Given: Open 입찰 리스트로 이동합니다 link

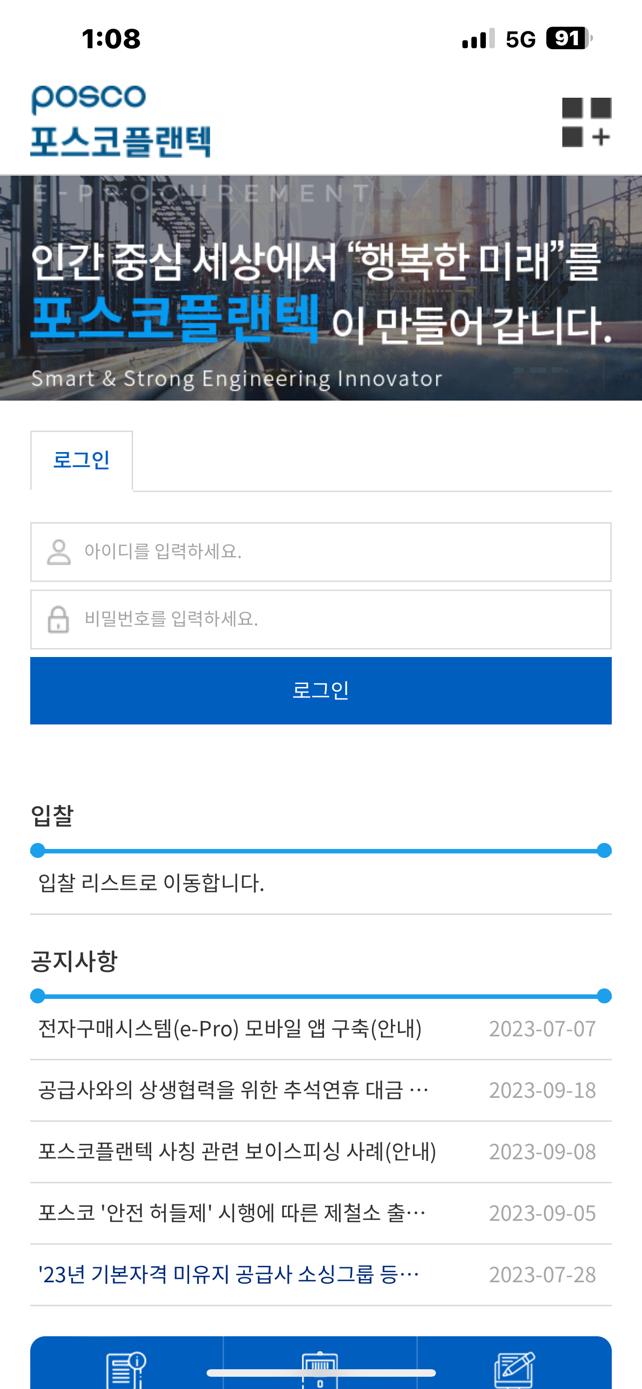Looking at the screenshot, I should point(151,883).
